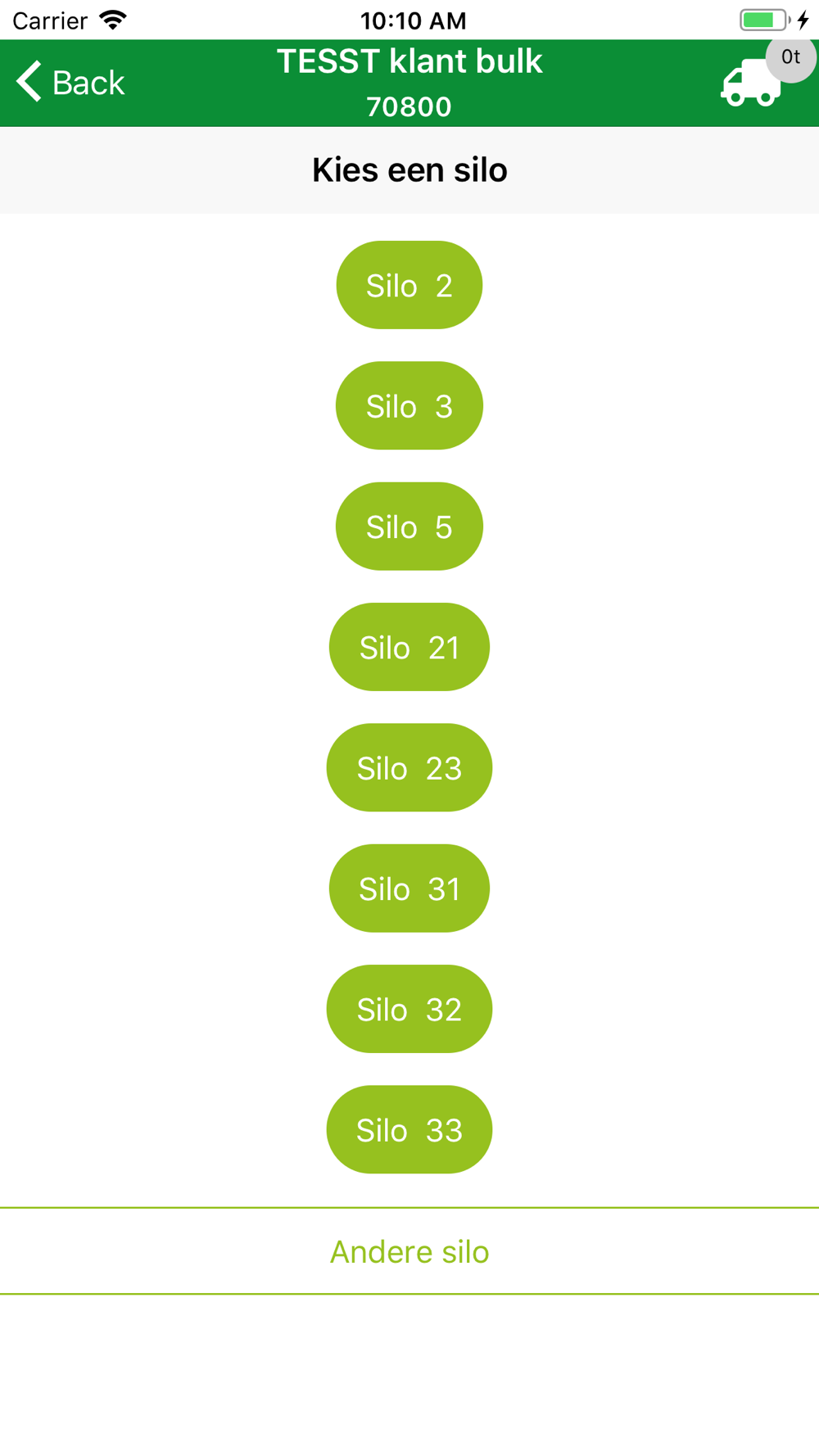The image size is (819, 1456).
Task: Open the delivery truck cart icon
Action: coord(752,82)
